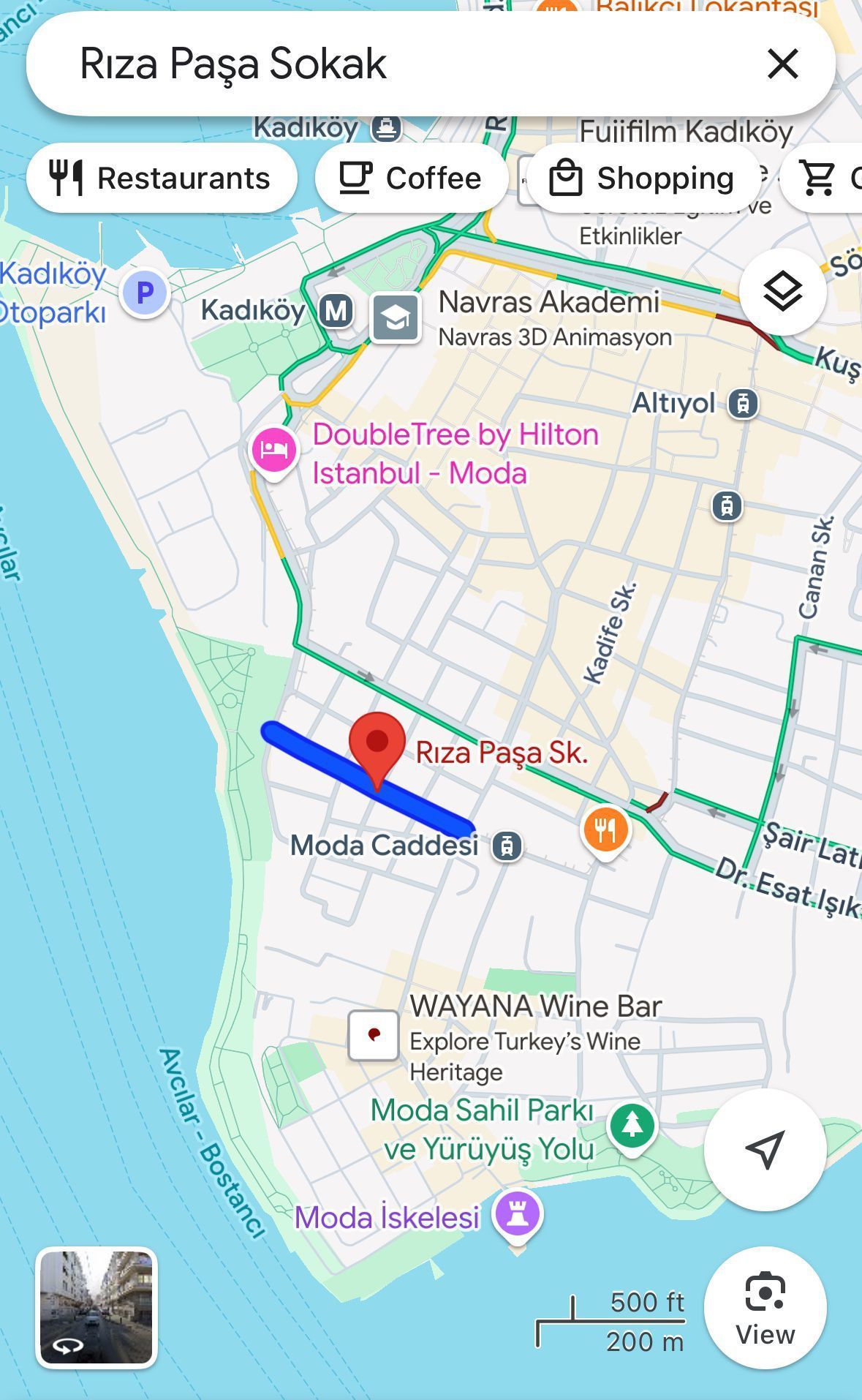The width and height of the screenshot is (862, 1400).
Task: Select the Restaurants chip
Action: (162, 178)
